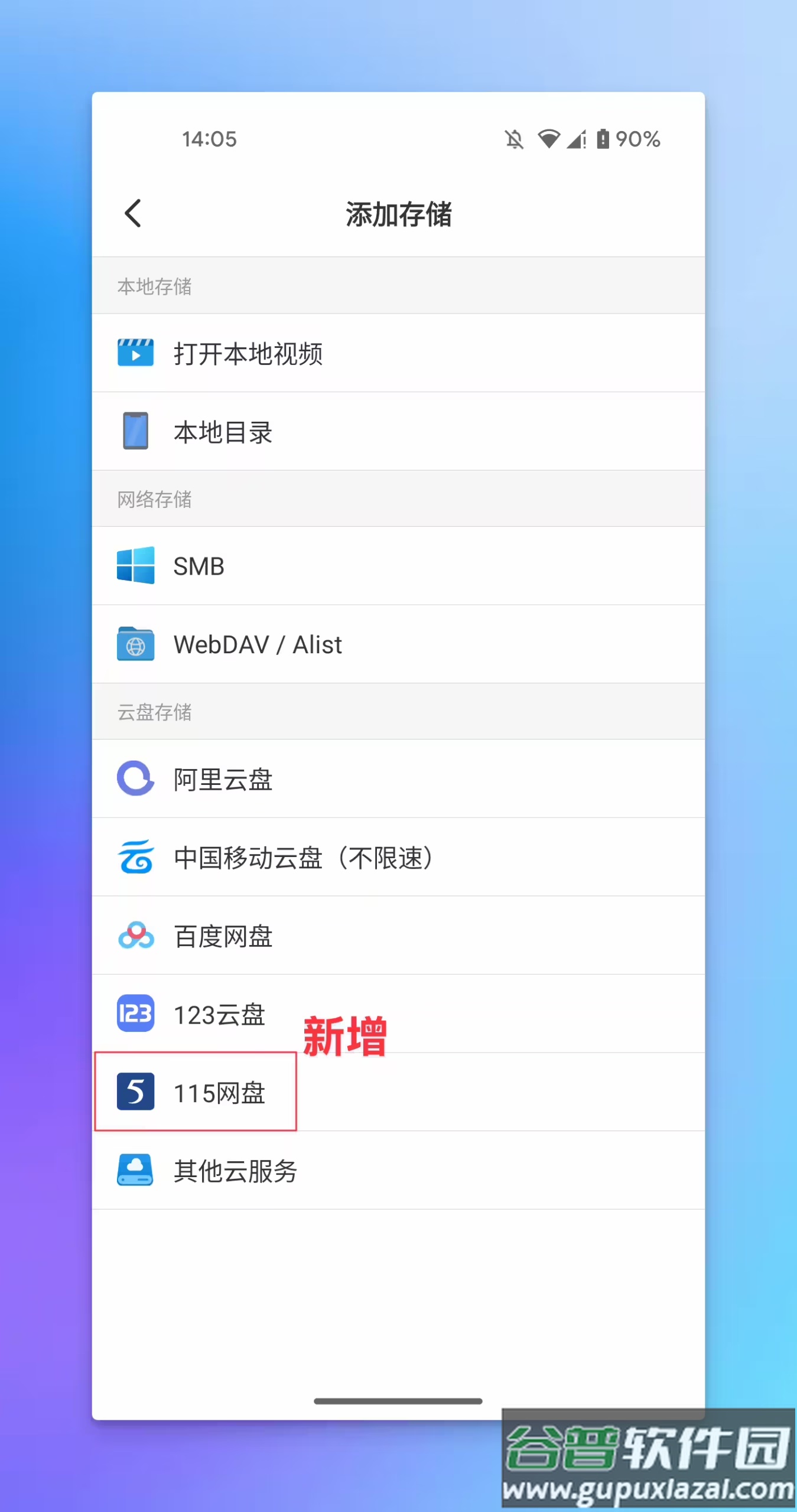The image size is (797, 1512).
Task: Add an SMB network storage
Action: point(199,566)
